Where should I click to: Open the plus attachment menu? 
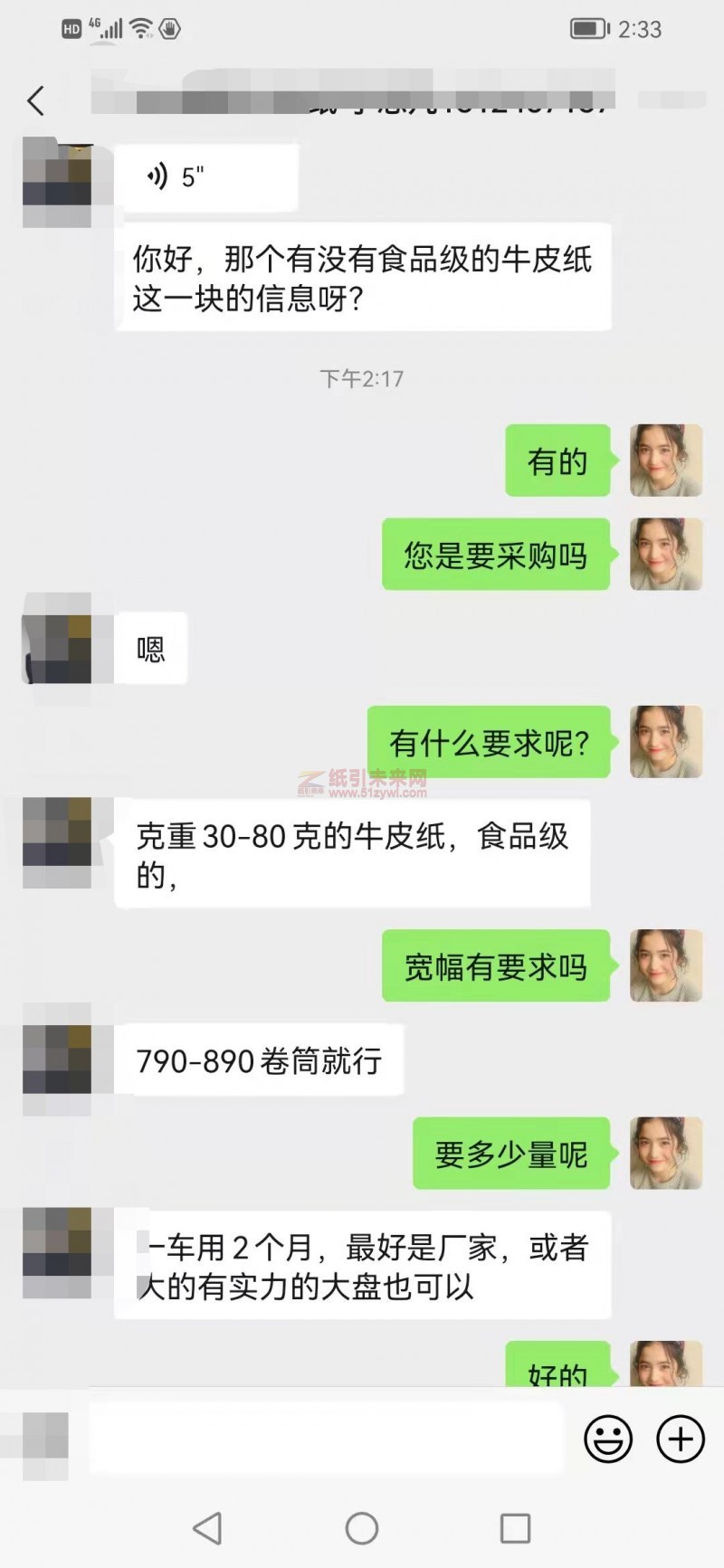[680, 1439]
